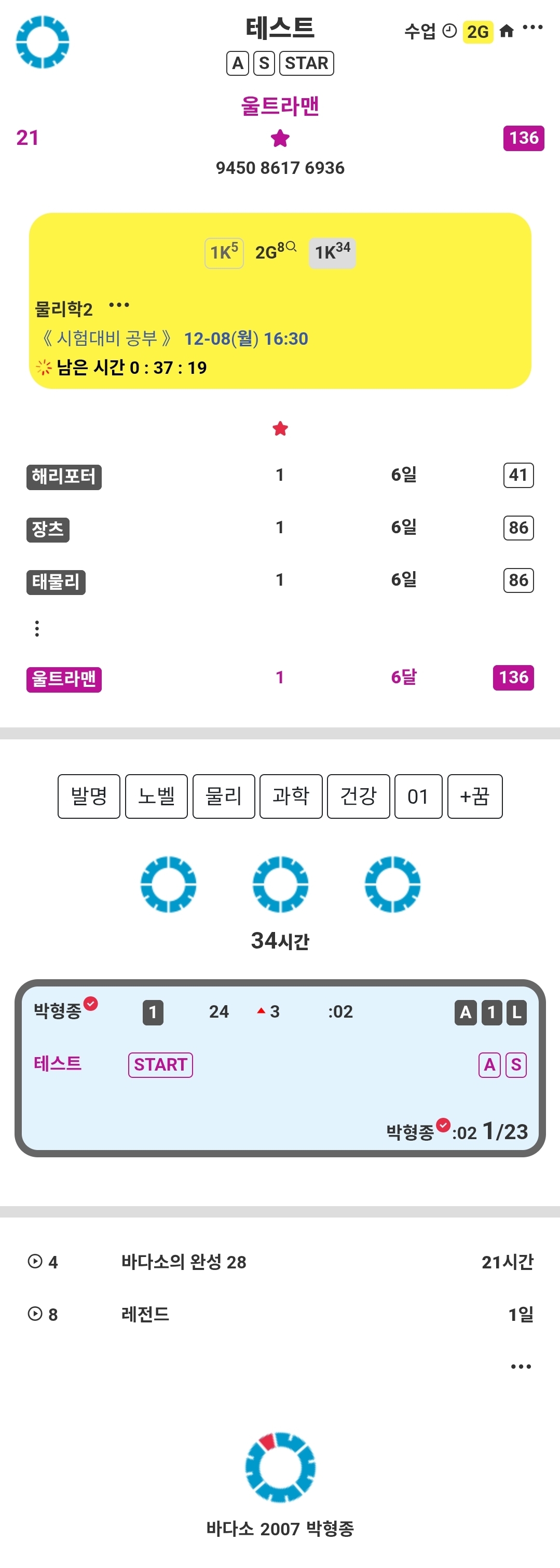Open the home icon in the top bar
The width and height of the screenshot is (560, 1568).
click(x=507, y=31)
